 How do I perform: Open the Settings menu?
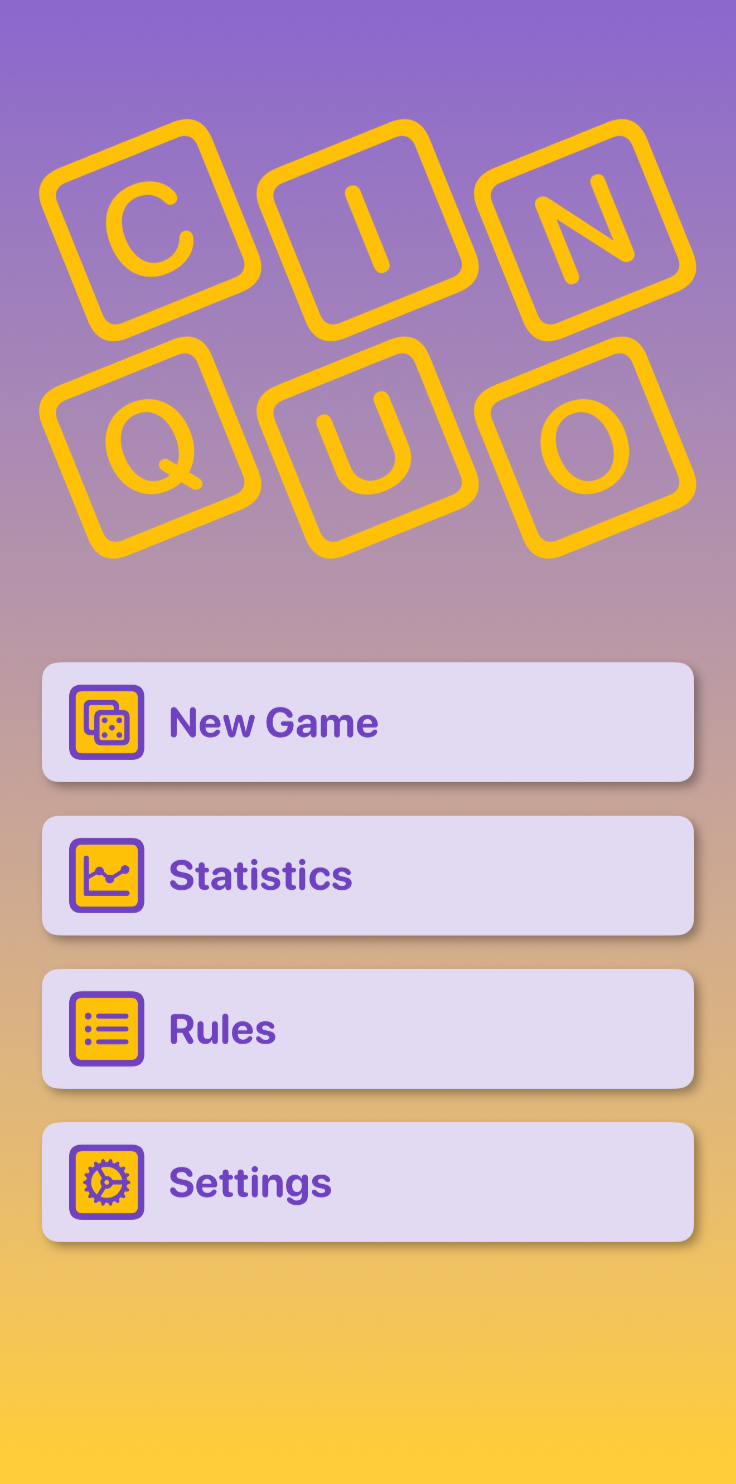click(368, 1181)
